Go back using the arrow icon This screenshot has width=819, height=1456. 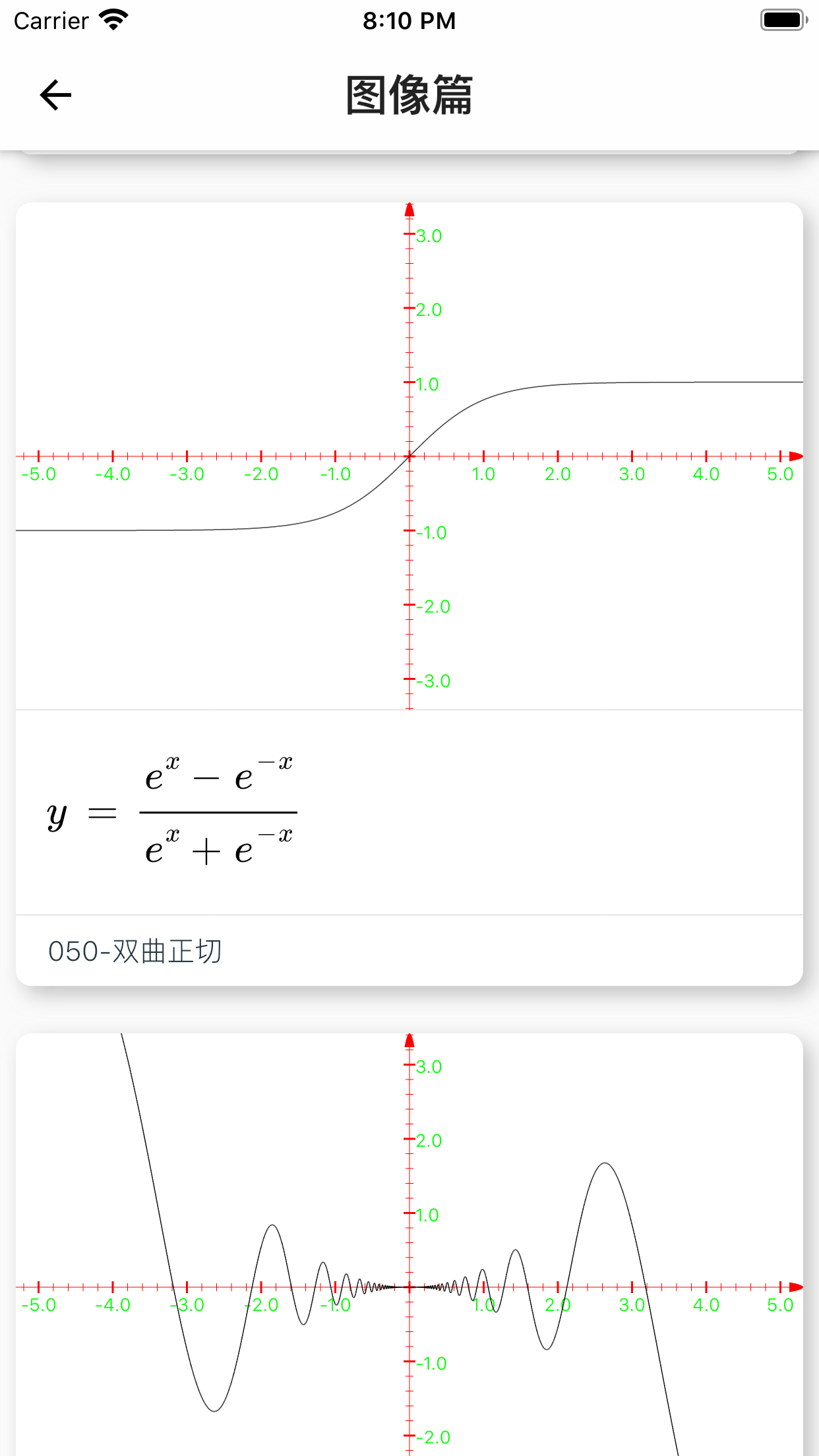(x=55, y=95)
